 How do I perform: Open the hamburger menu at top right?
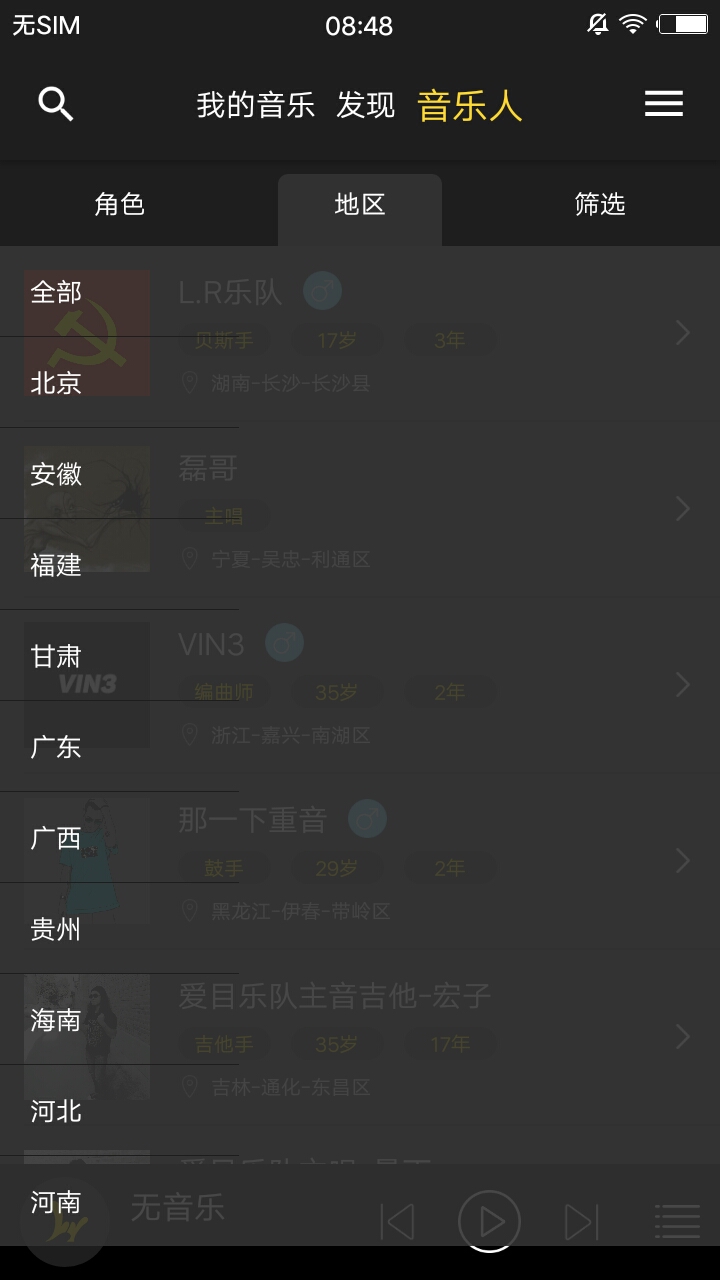[663, 103]
